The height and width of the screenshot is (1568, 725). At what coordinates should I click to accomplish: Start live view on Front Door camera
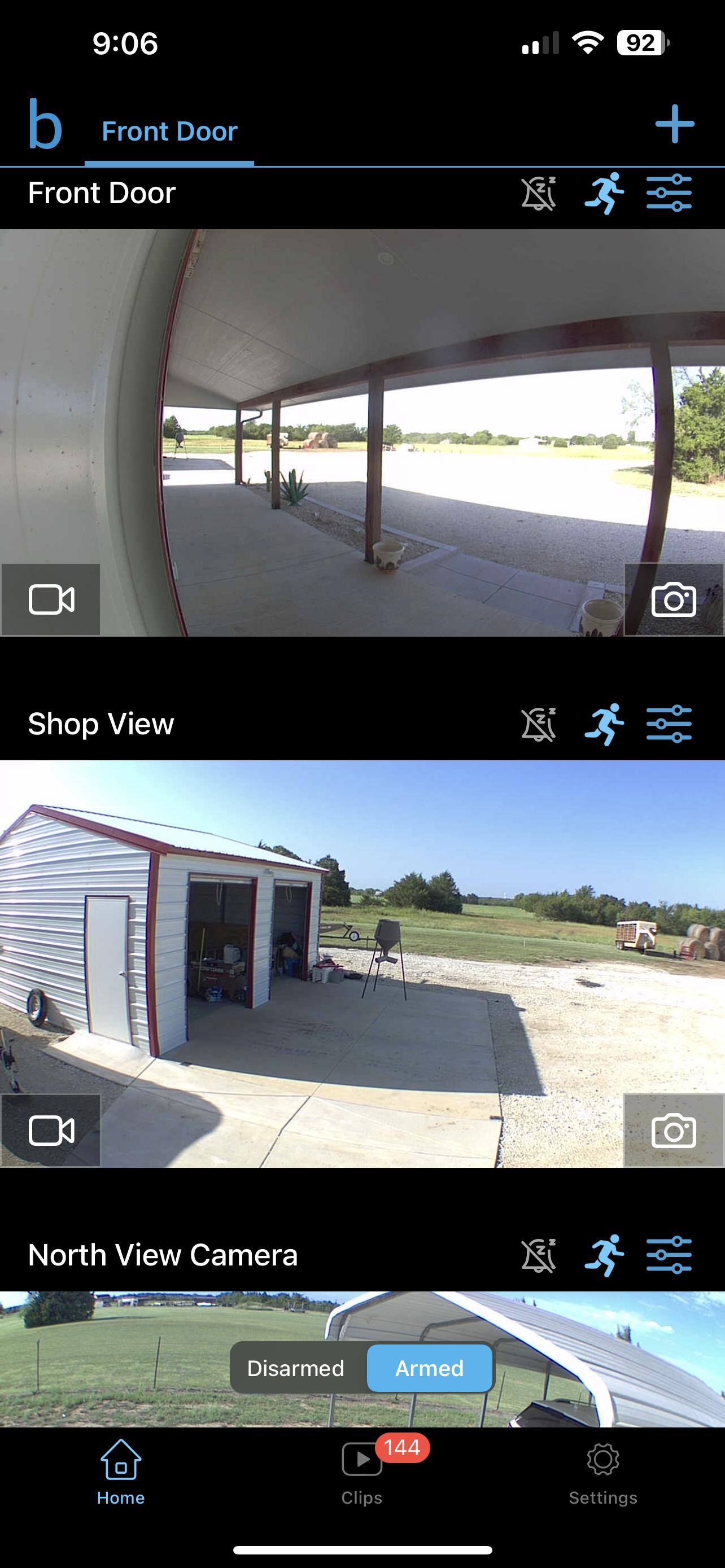point(51,599)
